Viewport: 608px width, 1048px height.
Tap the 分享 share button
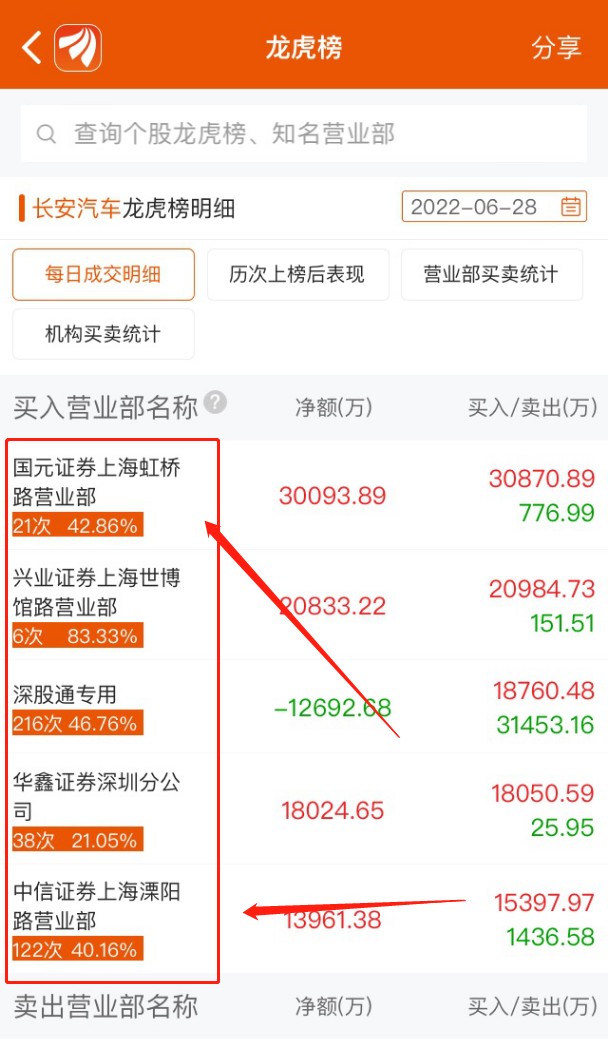click(x=556, y=47)
